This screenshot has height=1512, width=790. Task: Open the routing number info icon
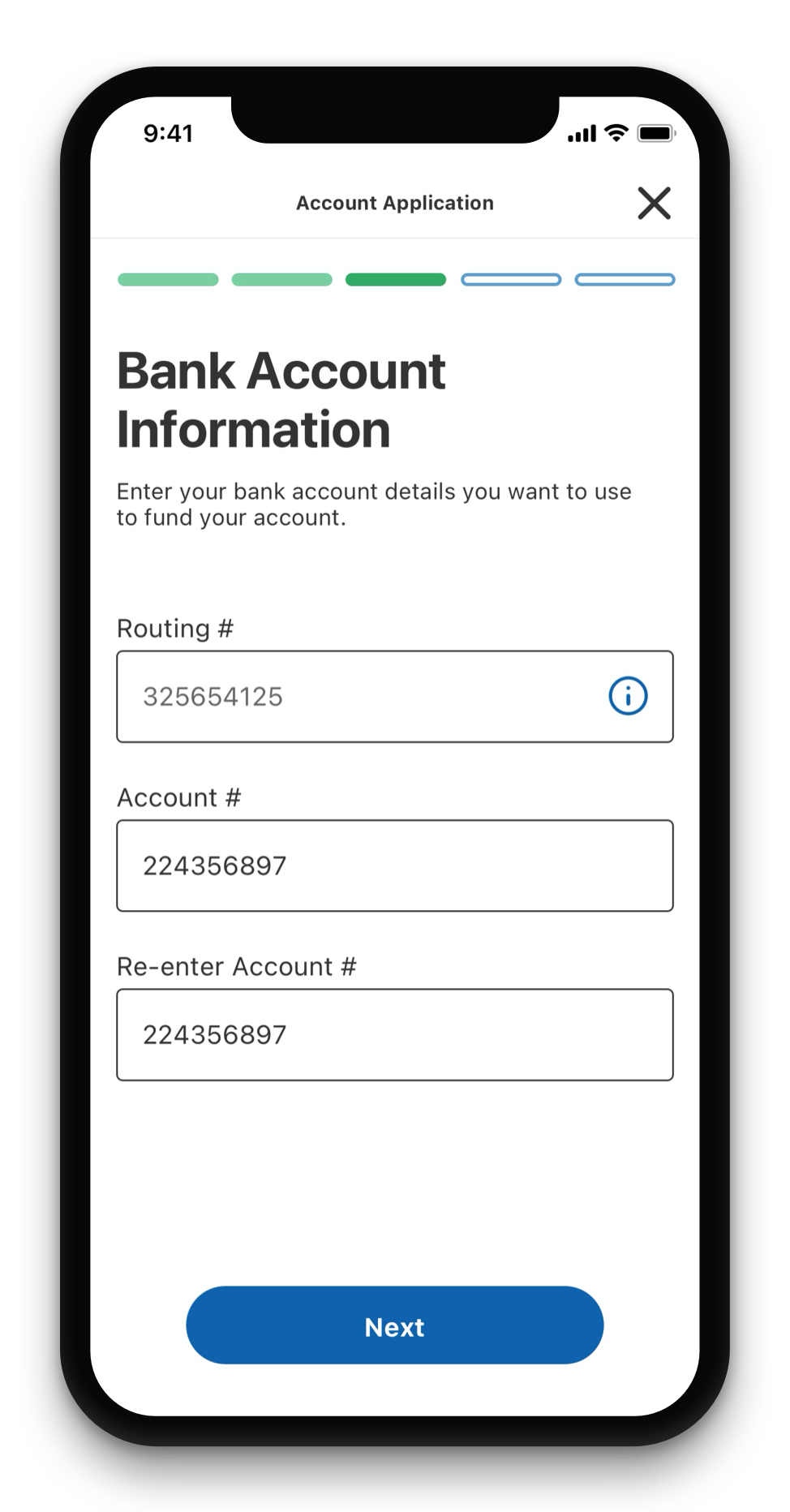[628, 696]
